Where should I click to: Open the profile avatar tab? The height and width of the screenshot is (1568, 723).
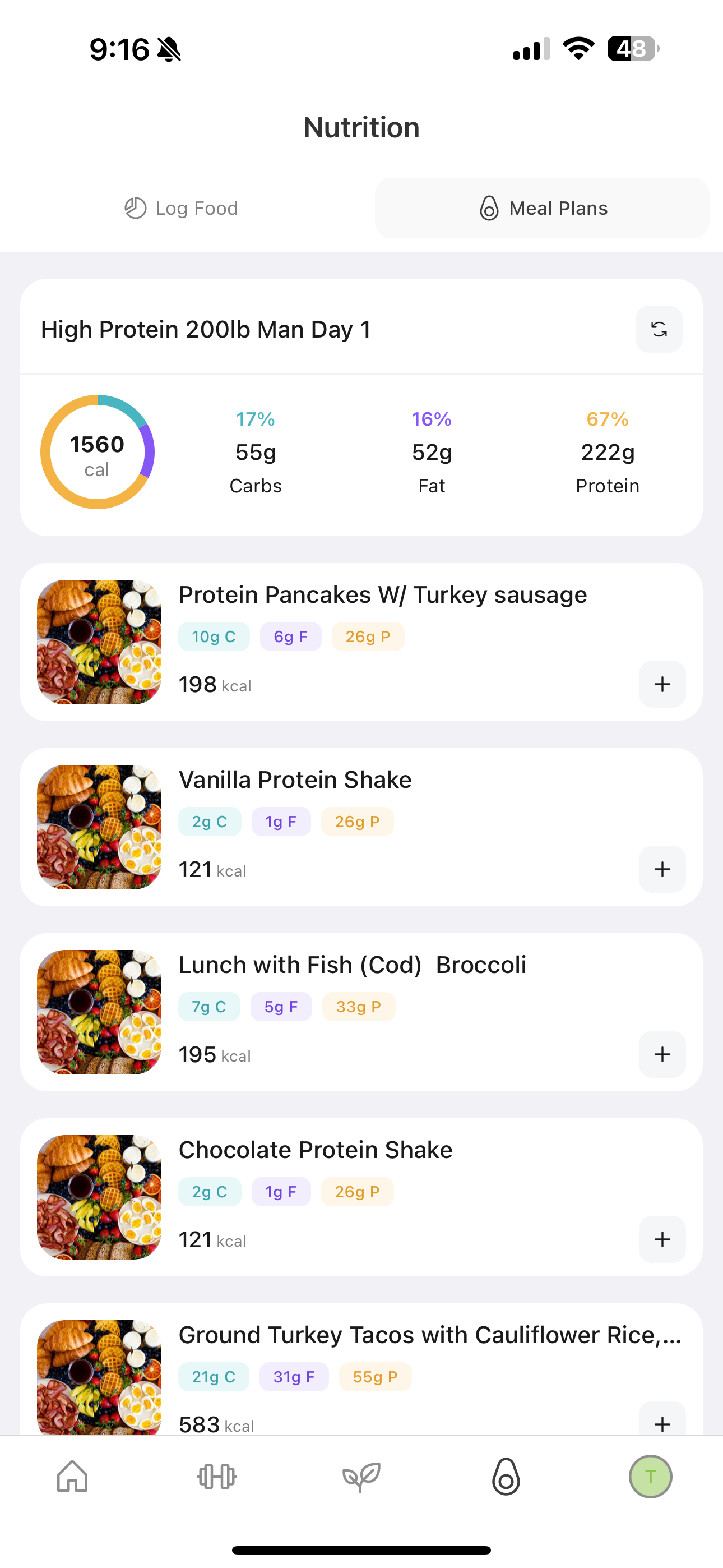pos(650,1477)
